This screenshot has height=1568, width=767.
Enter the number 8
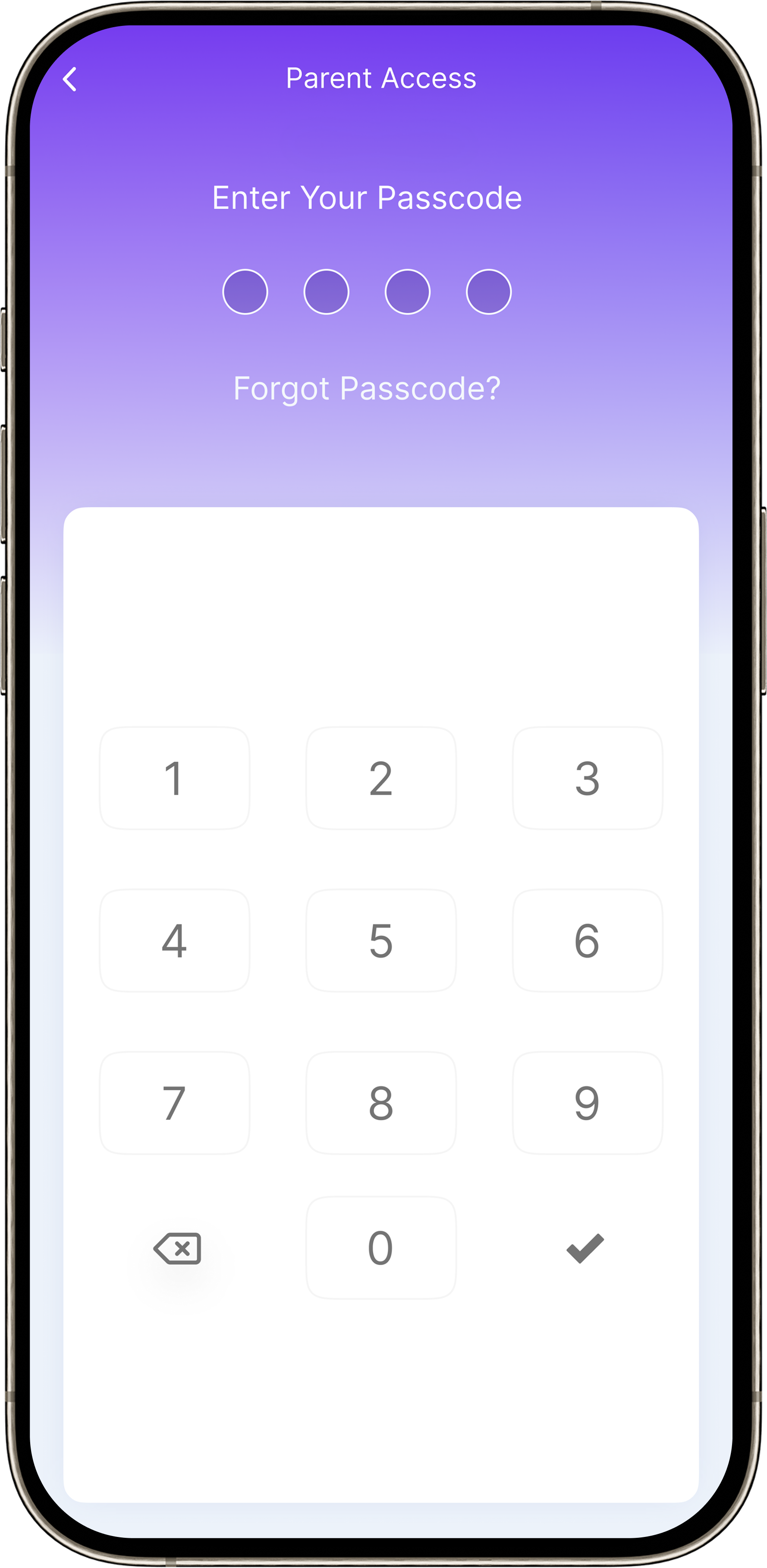(x=381, y=1103)
